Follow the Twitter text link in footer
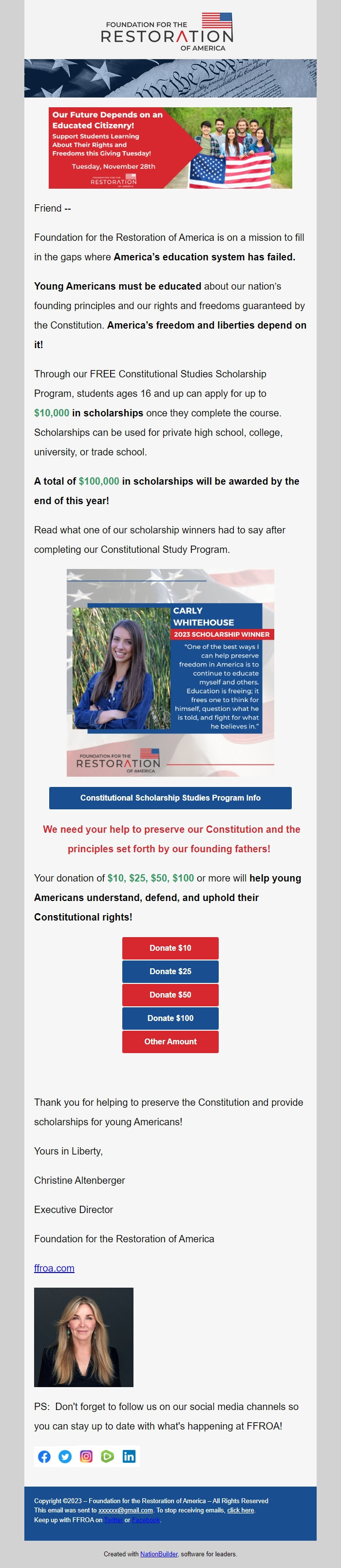This screenshot has width=341, height=1568. (113, 1520)
